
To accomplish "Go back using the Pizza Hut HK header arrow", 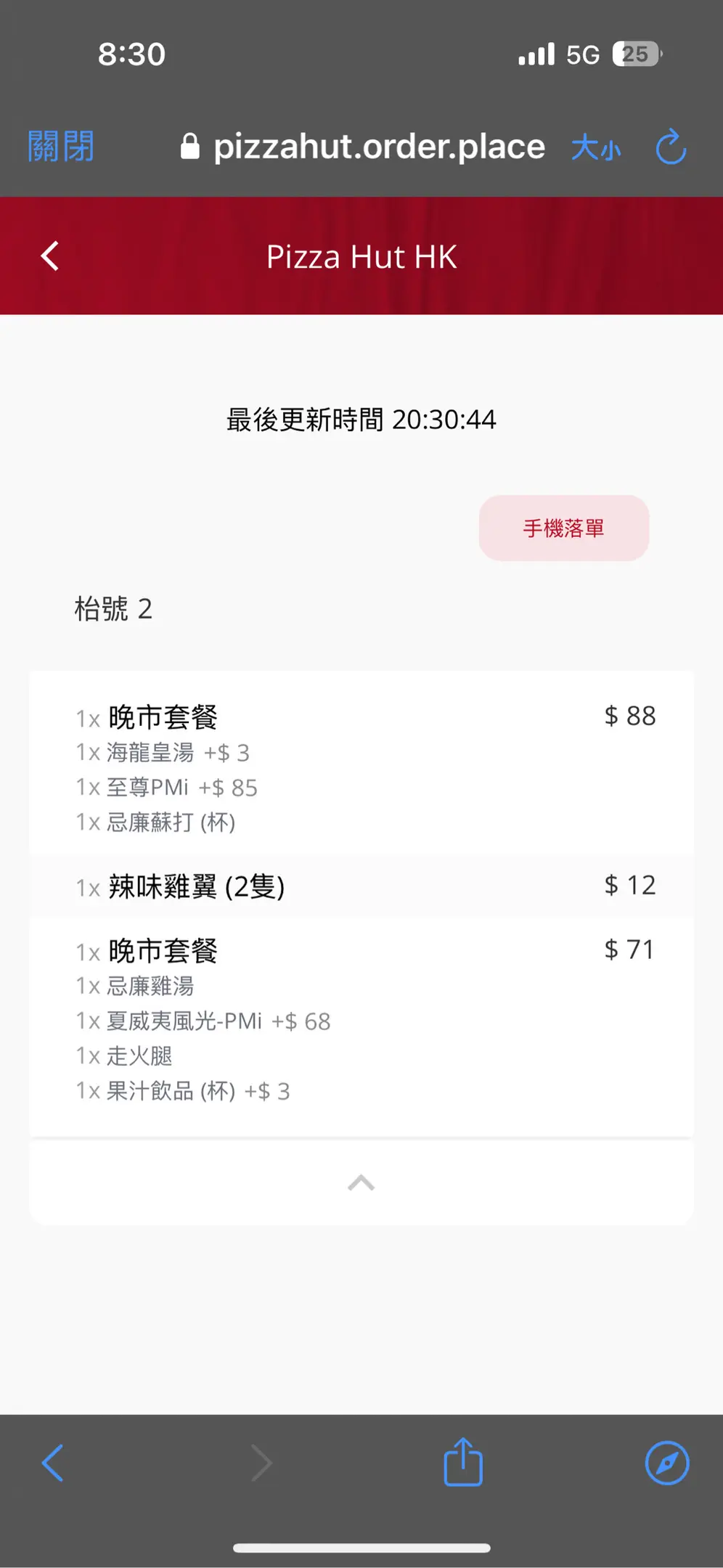I will (x=50, y=256).
